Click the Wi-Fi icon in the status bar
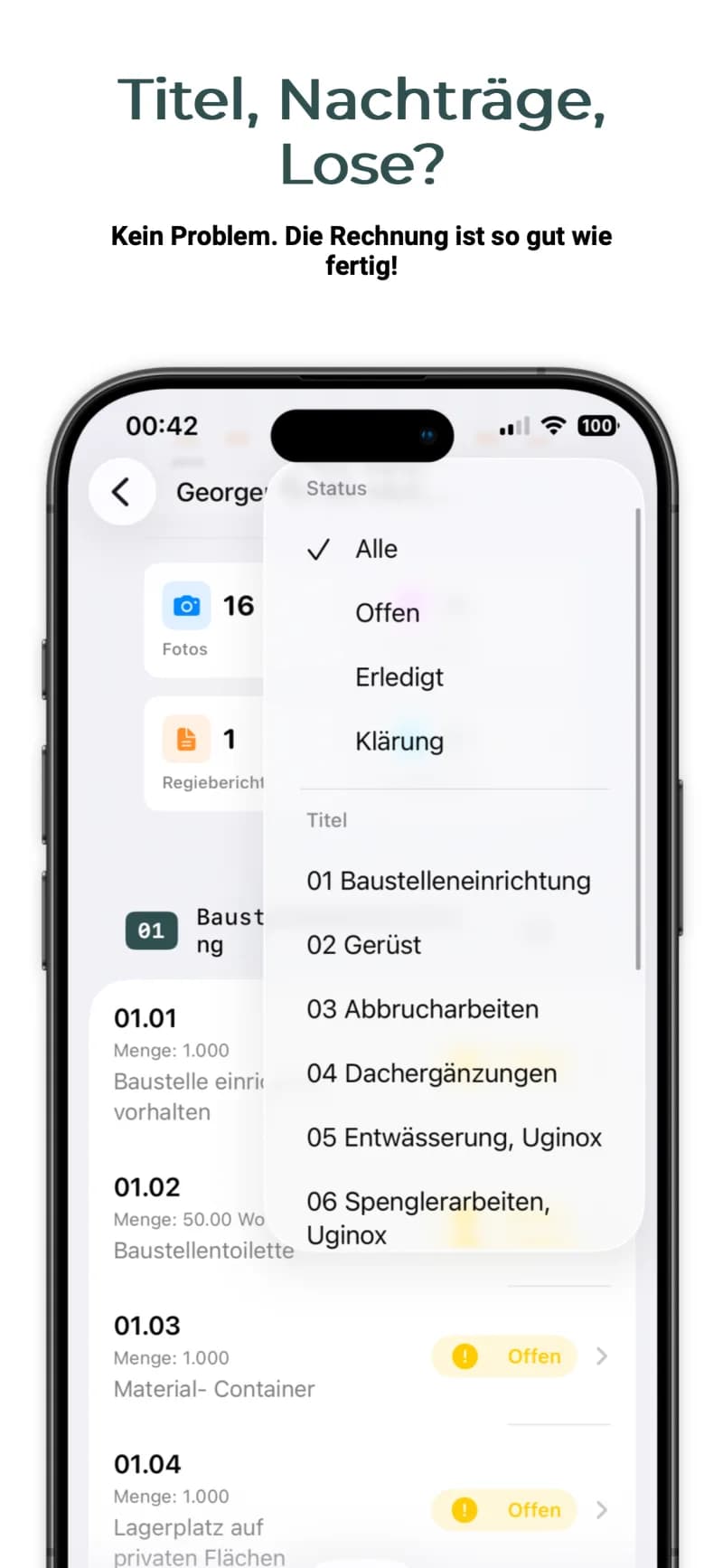 554,425
